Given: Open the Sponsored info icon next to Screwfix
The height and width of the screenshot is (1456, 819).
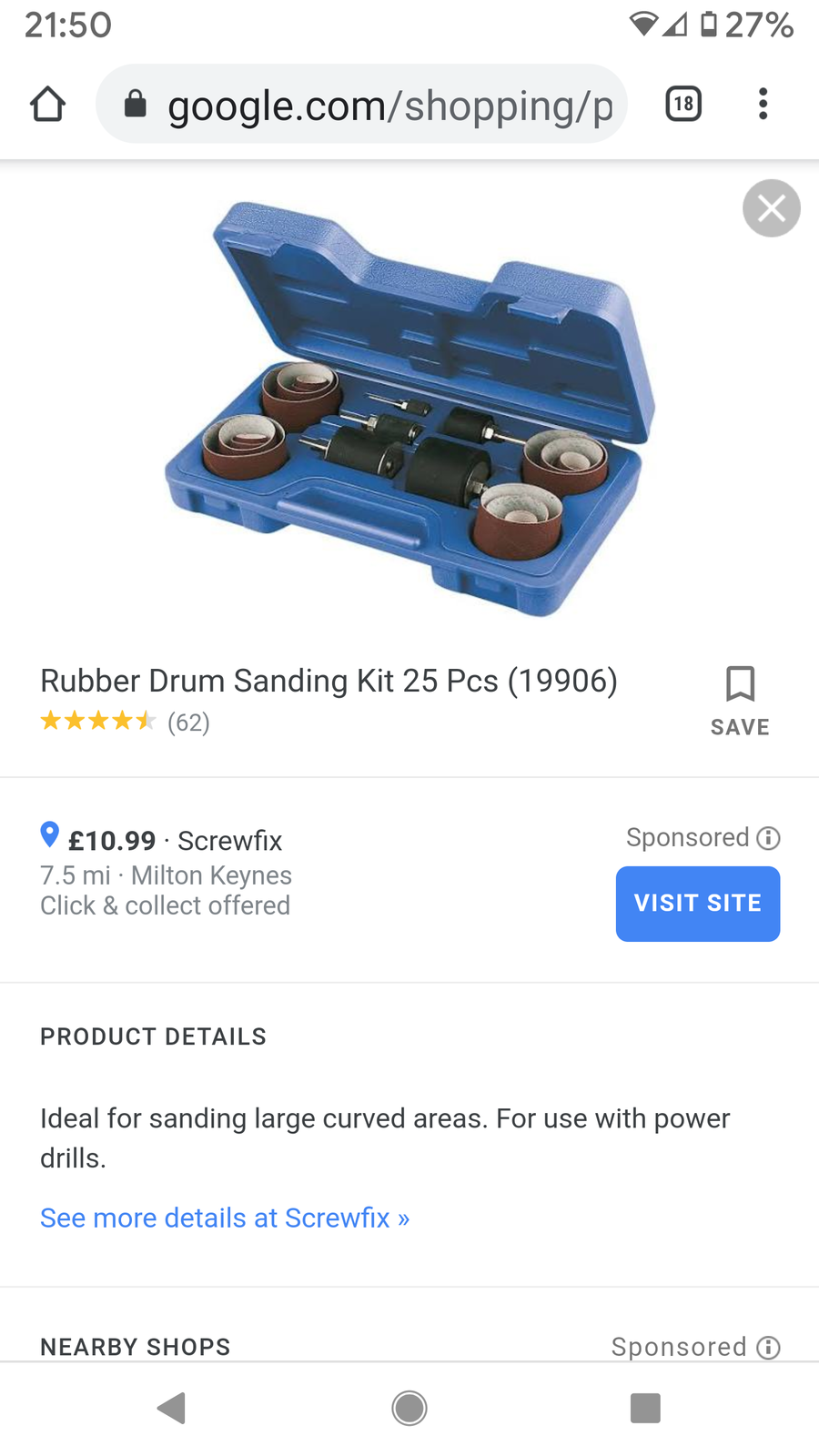Looking at the screenshot, I should [768, 838].
